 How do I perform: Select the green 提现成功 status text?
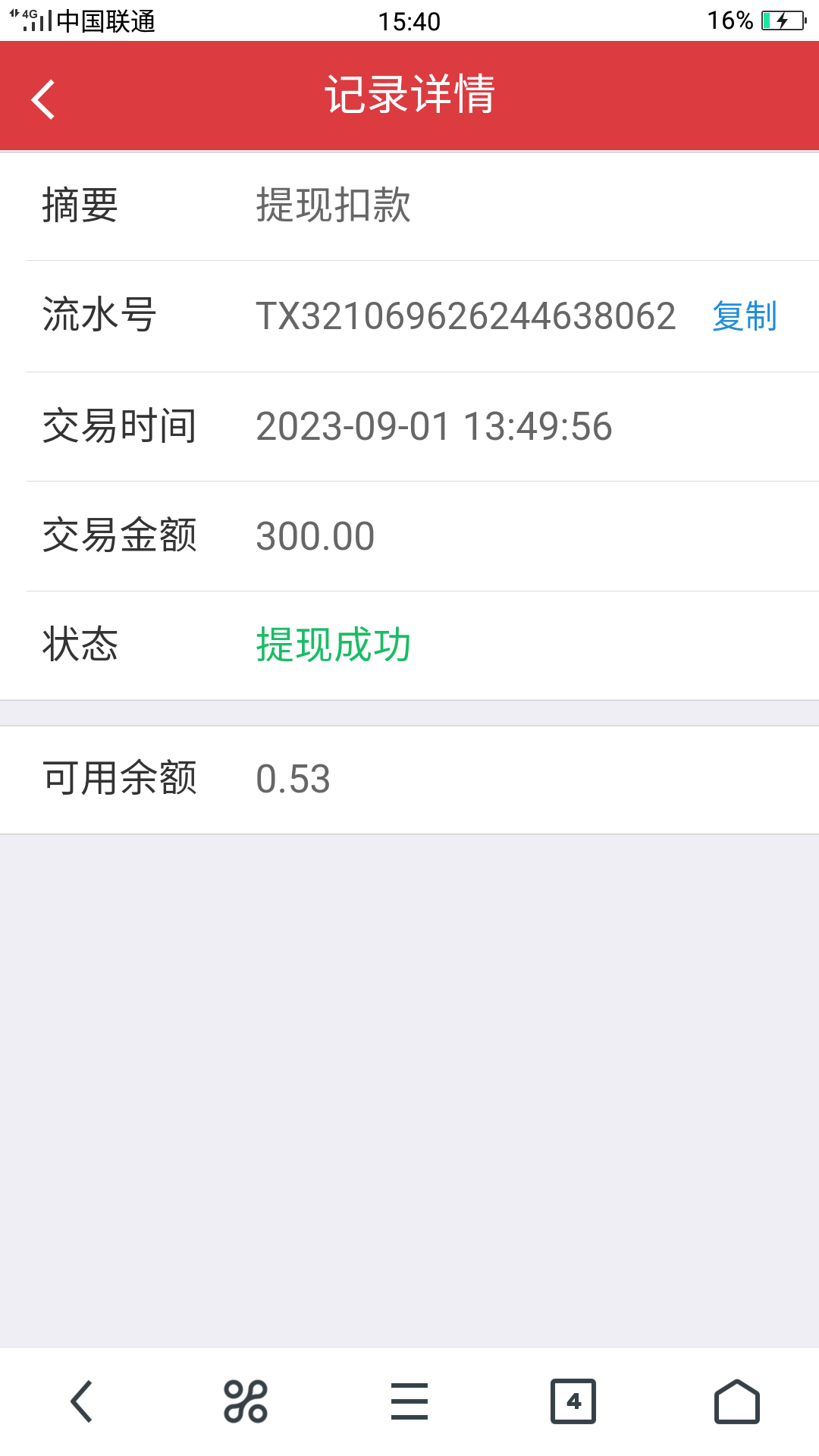[334, 645]
